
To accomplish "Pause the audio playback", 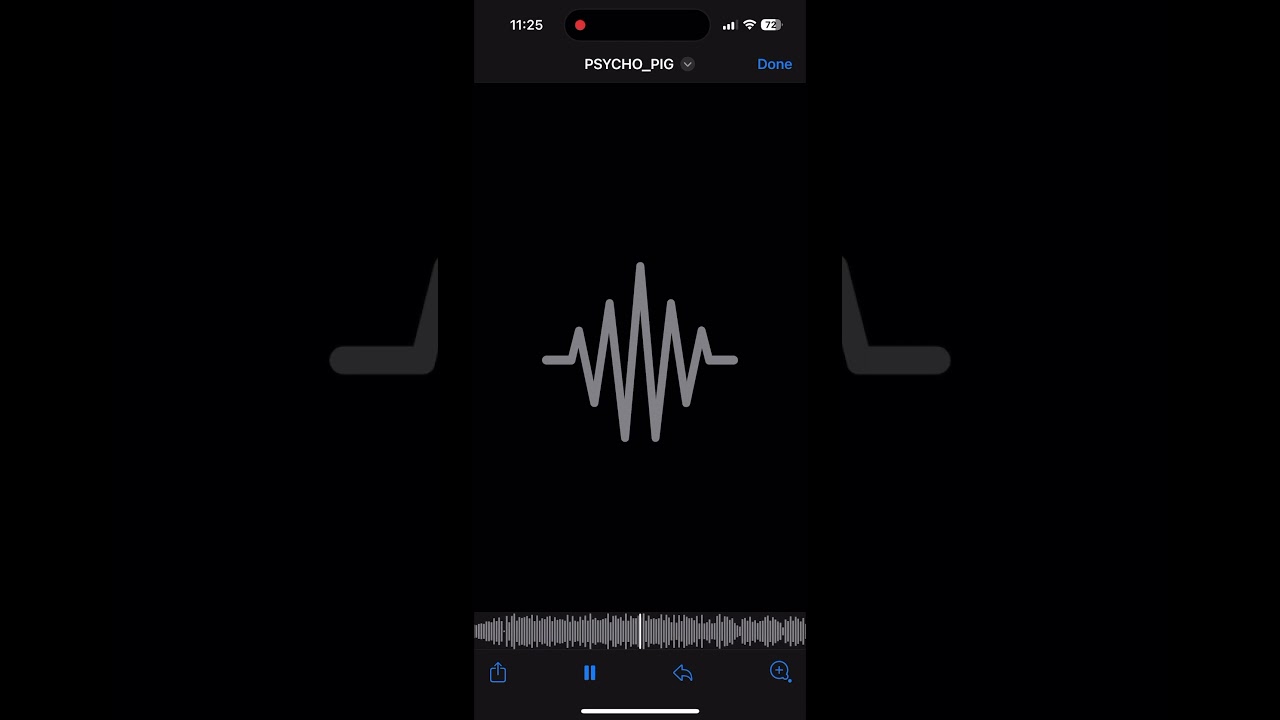I will pyautogui.click(x=589, y=673).
